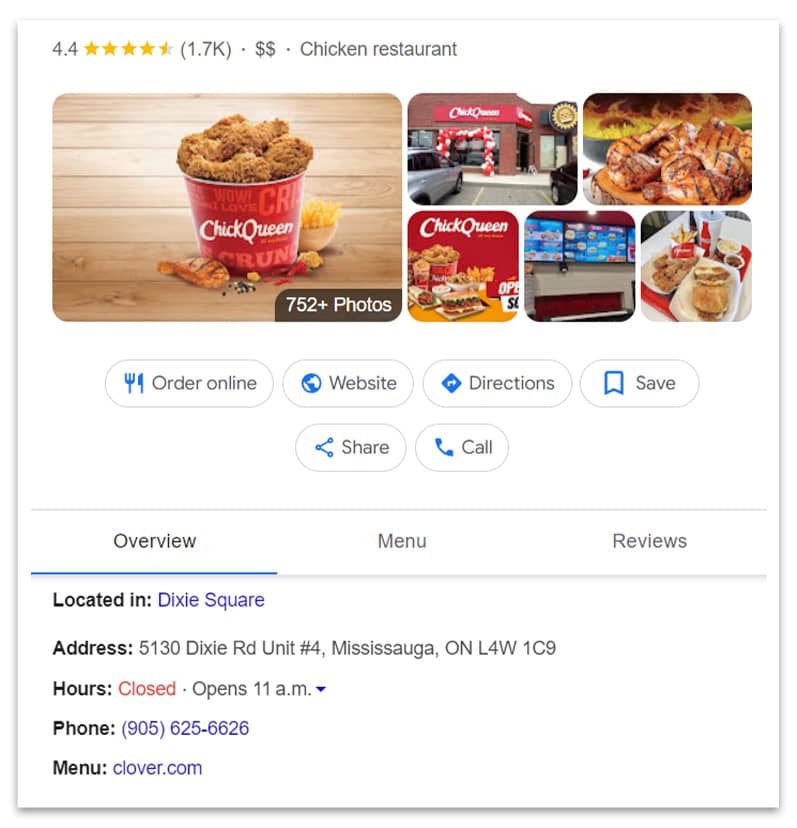Screen dimensions: 797x828
Task: Visit the restaurant Website
Action: pyautogui.click(x=348, y=383)
